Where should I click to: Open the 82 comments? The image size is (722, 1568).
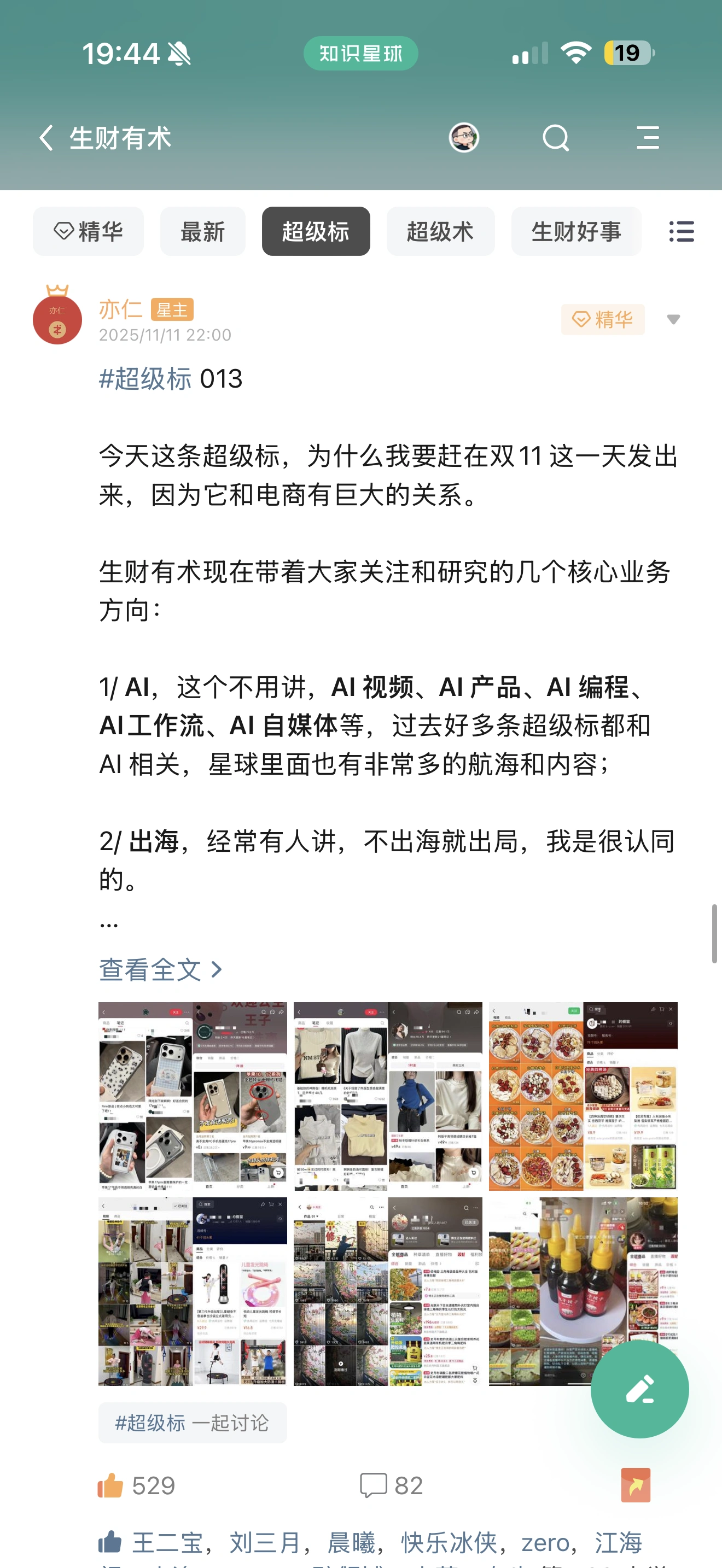[x=391, y=1485]
